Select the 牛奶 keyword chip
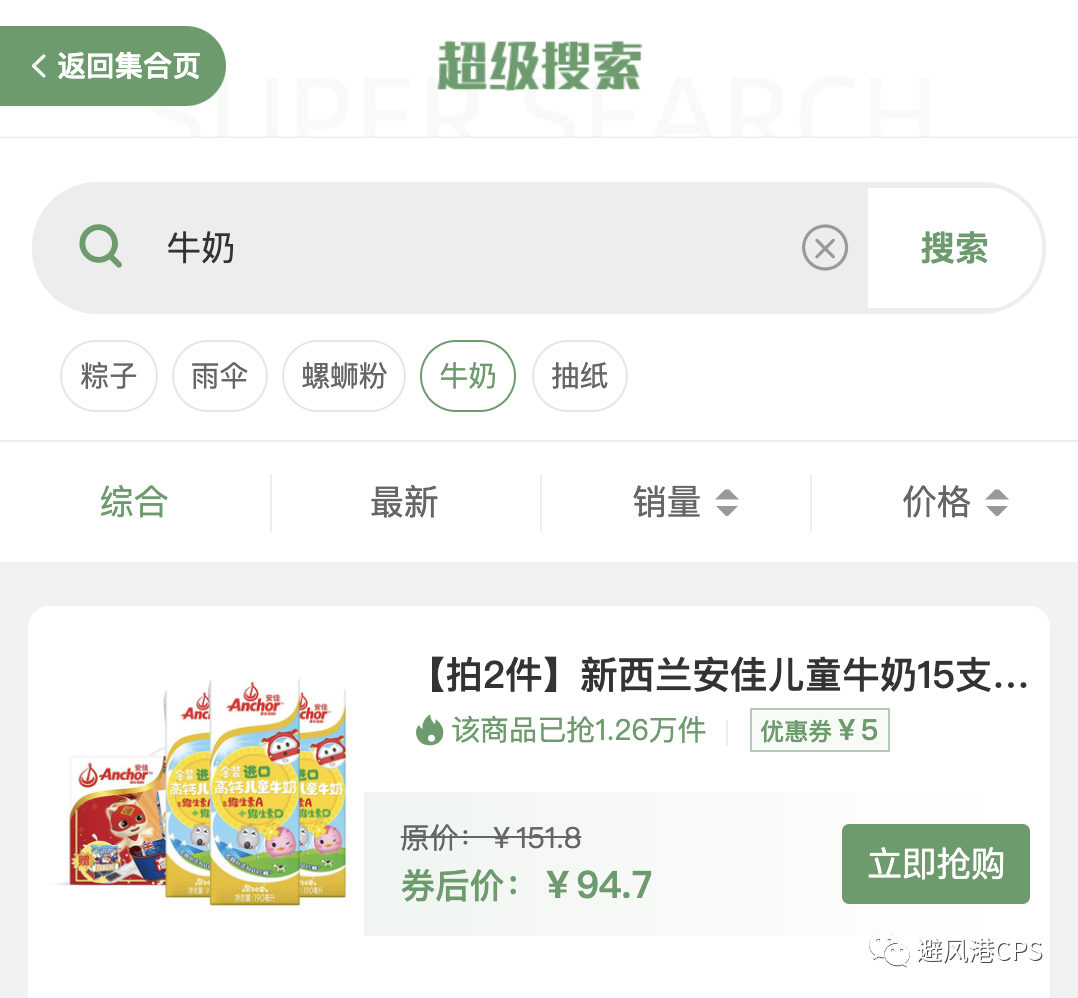The width and height of the screenshot is (1078, 998). 468,376
